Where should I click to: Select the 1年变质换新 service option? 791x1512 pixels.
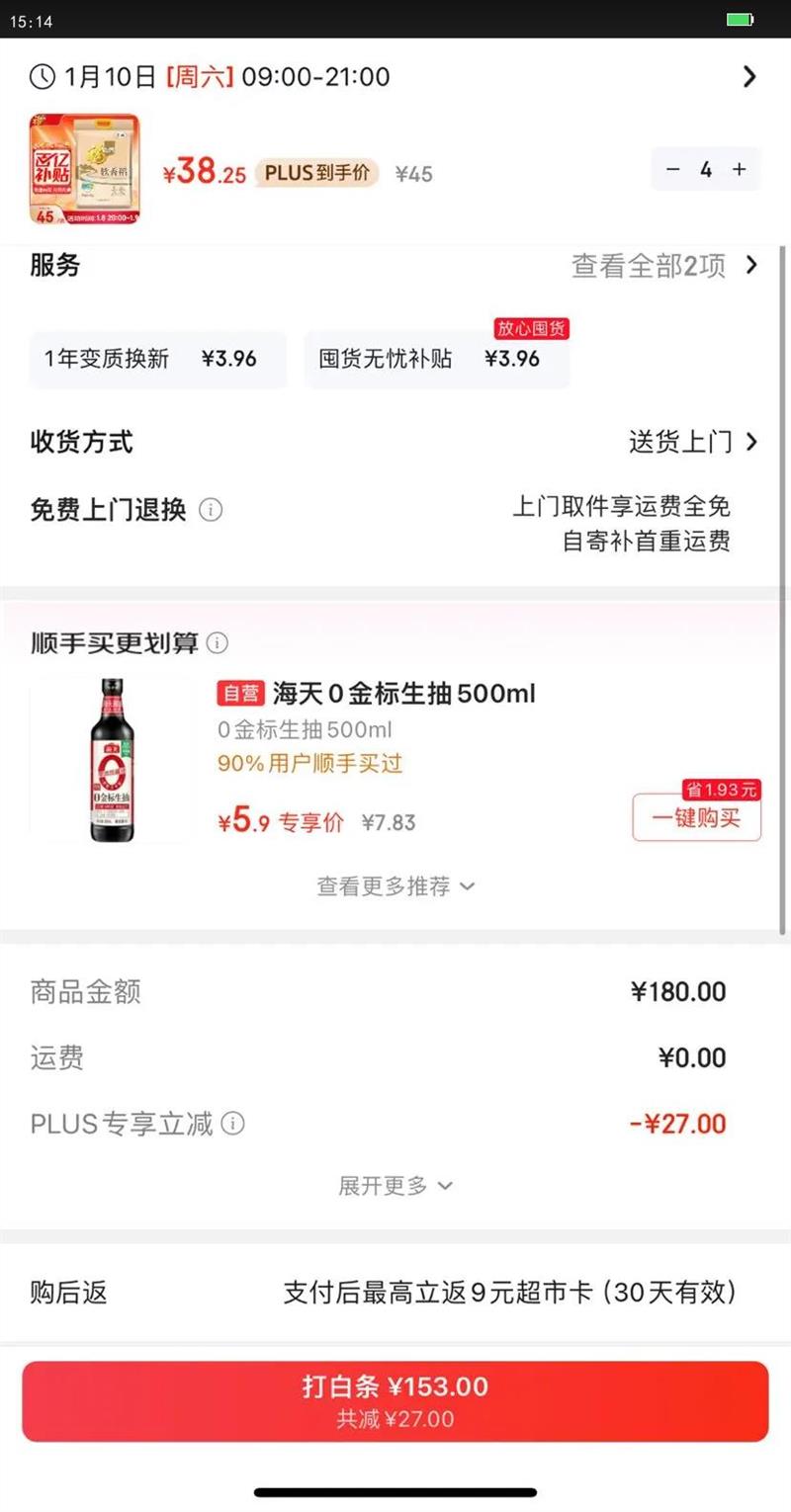(157, 359)
